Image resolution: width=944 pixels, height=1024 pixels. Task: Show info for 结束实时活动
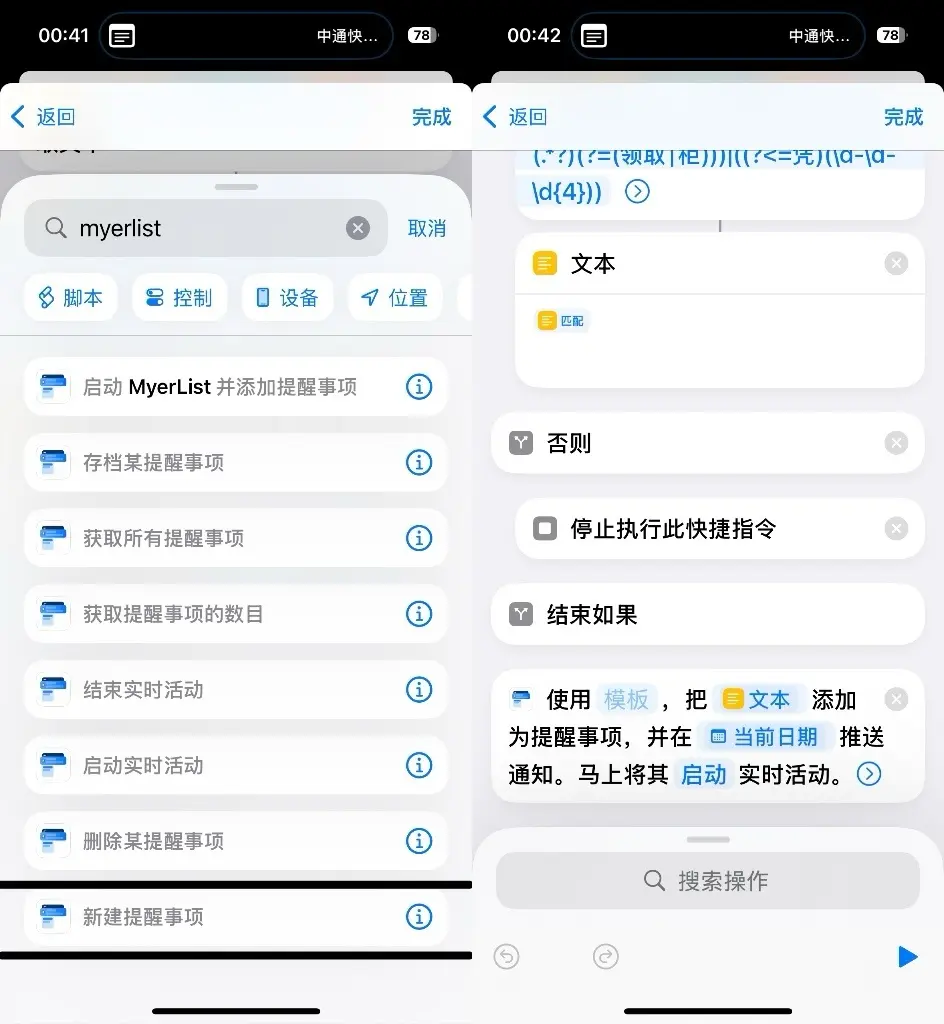coord(419,690)
